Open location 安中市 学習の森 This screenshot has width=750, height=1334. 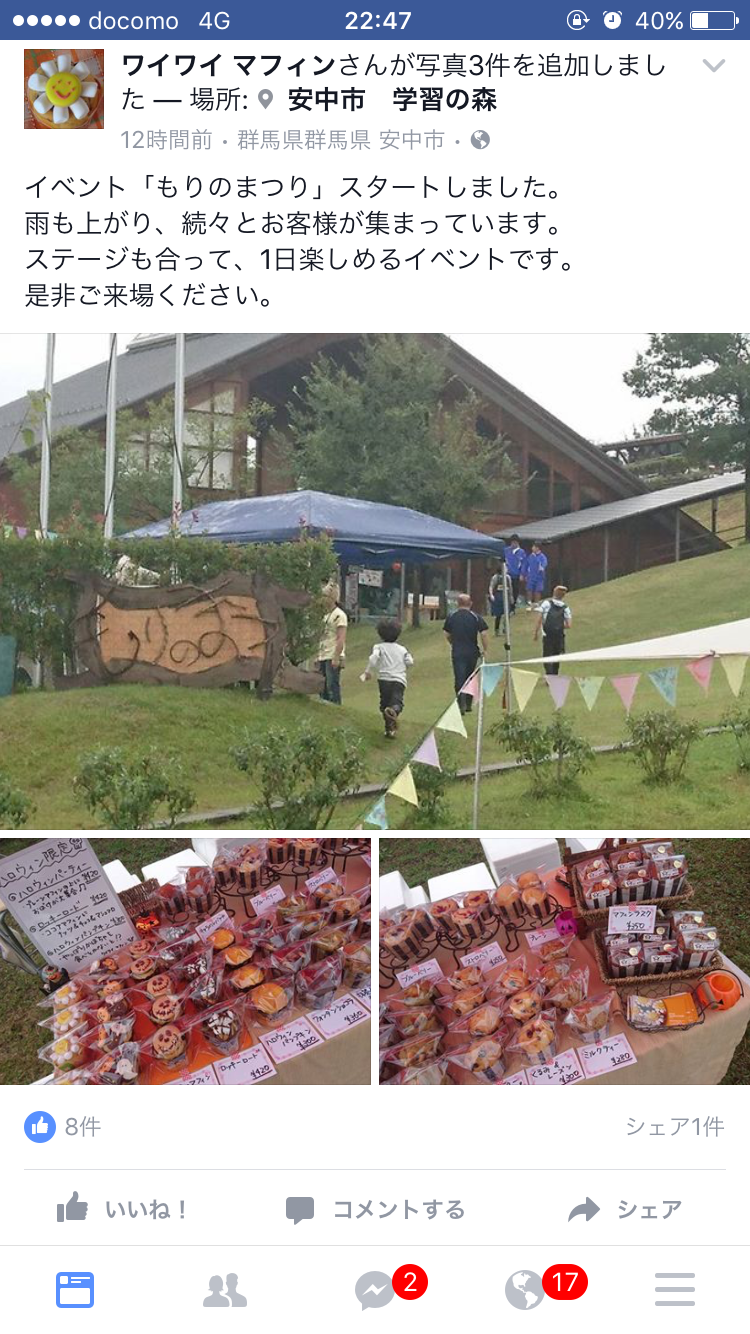391,100
